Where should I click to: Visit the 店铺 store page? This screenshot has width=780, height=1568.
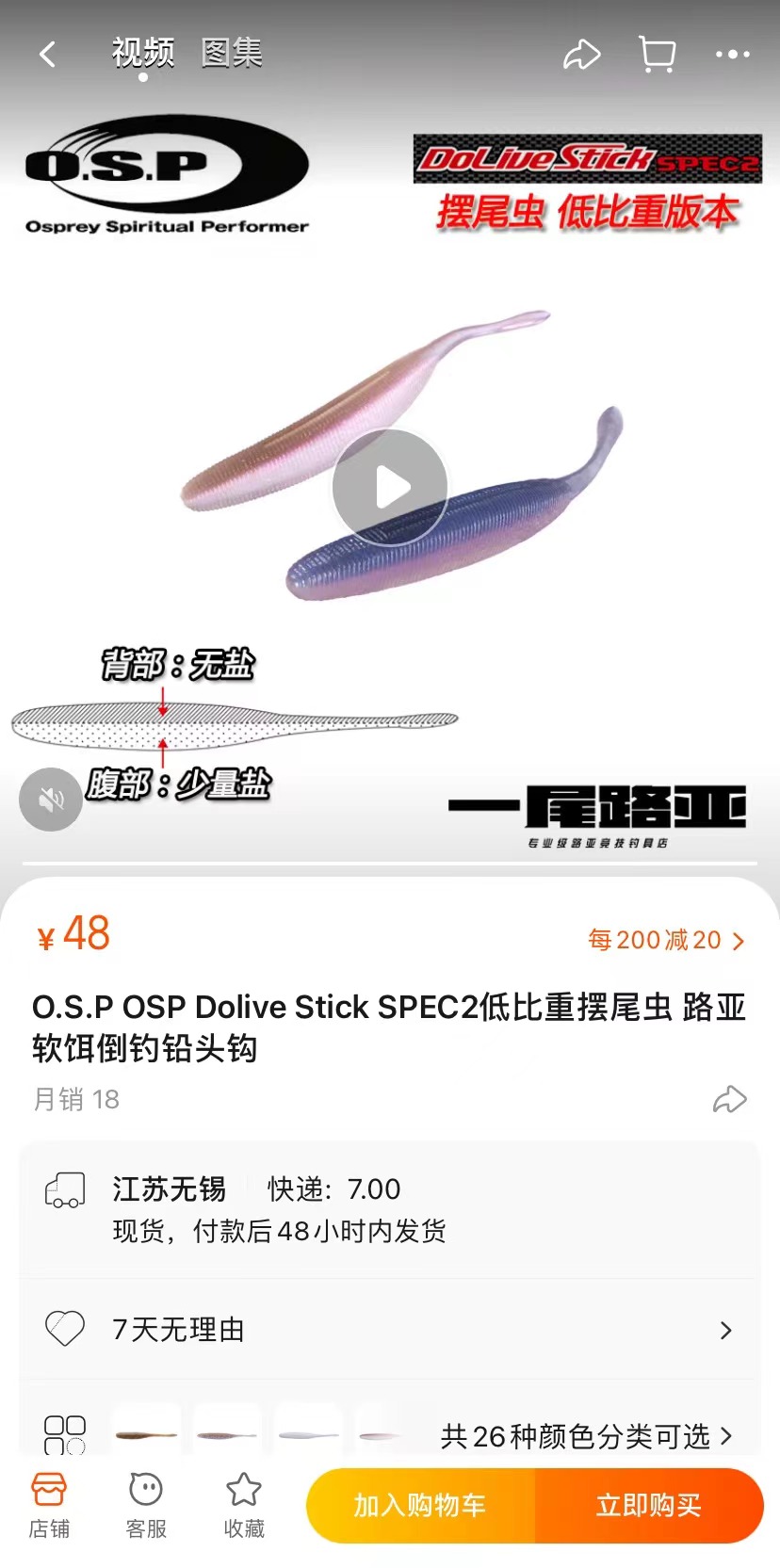pyautogui.click(x=49, y=1505)
